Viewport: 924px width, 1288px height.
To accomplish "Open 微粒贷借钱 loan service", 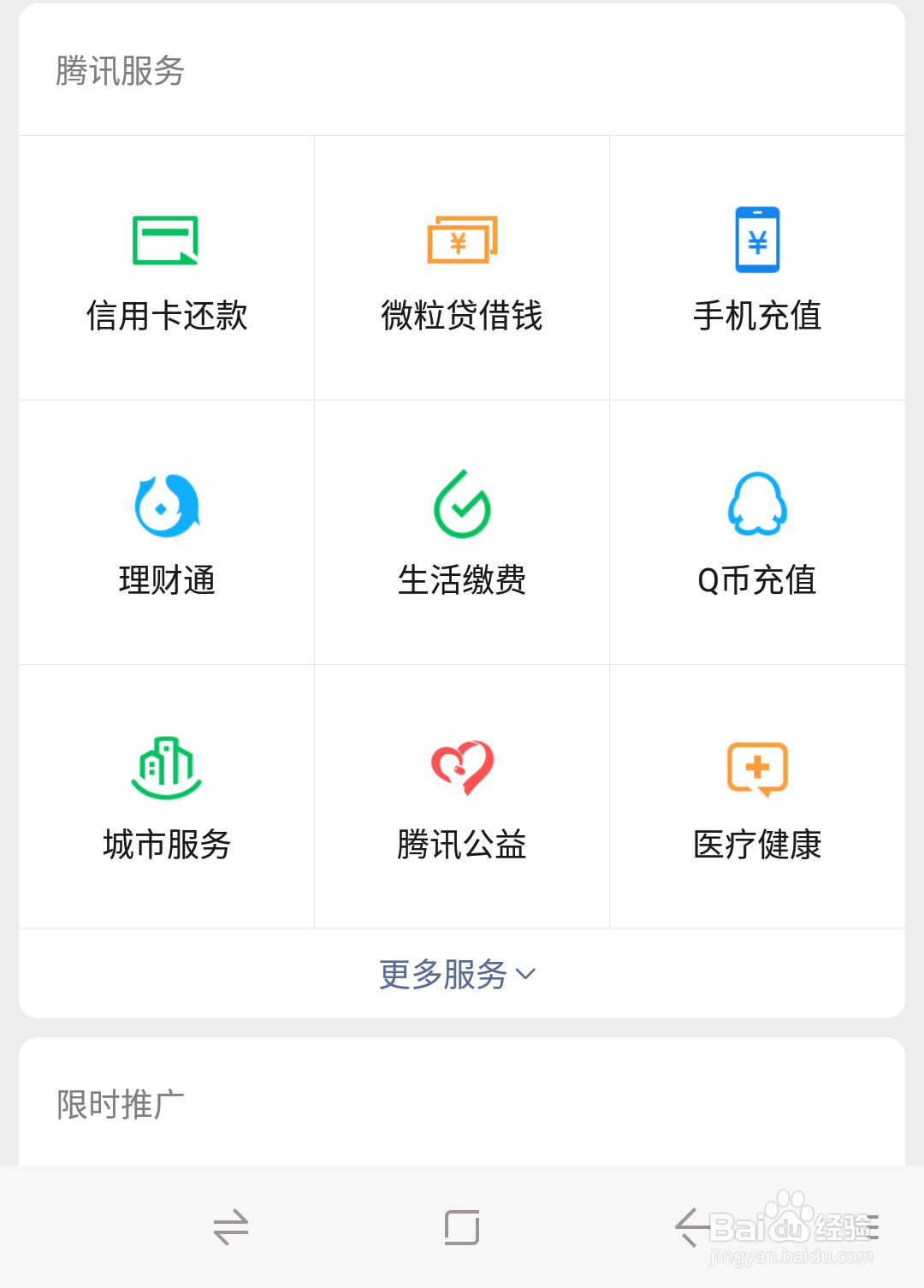I will [462, 269].
